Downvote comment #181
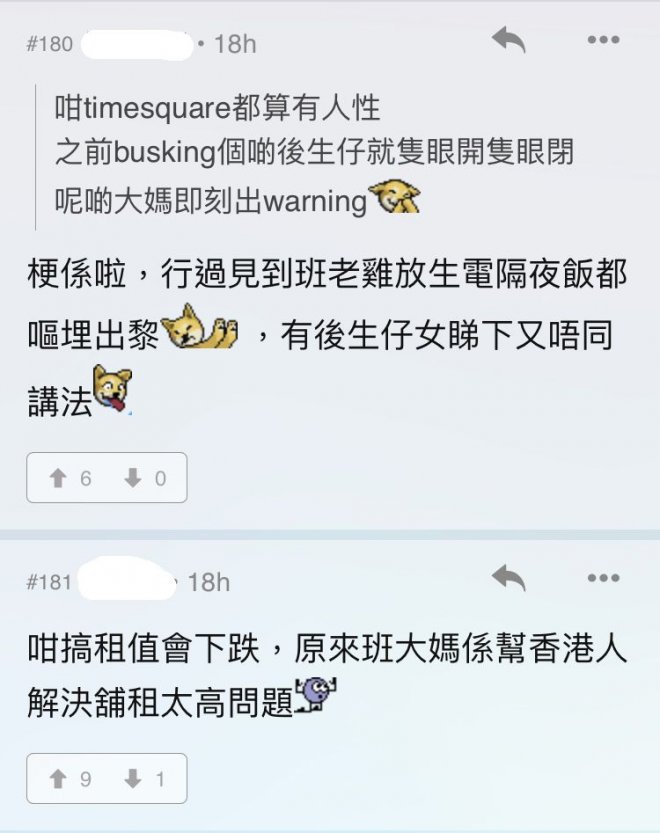Image resolution: width=660 pixels, height=833 pixels. point(144,779)
